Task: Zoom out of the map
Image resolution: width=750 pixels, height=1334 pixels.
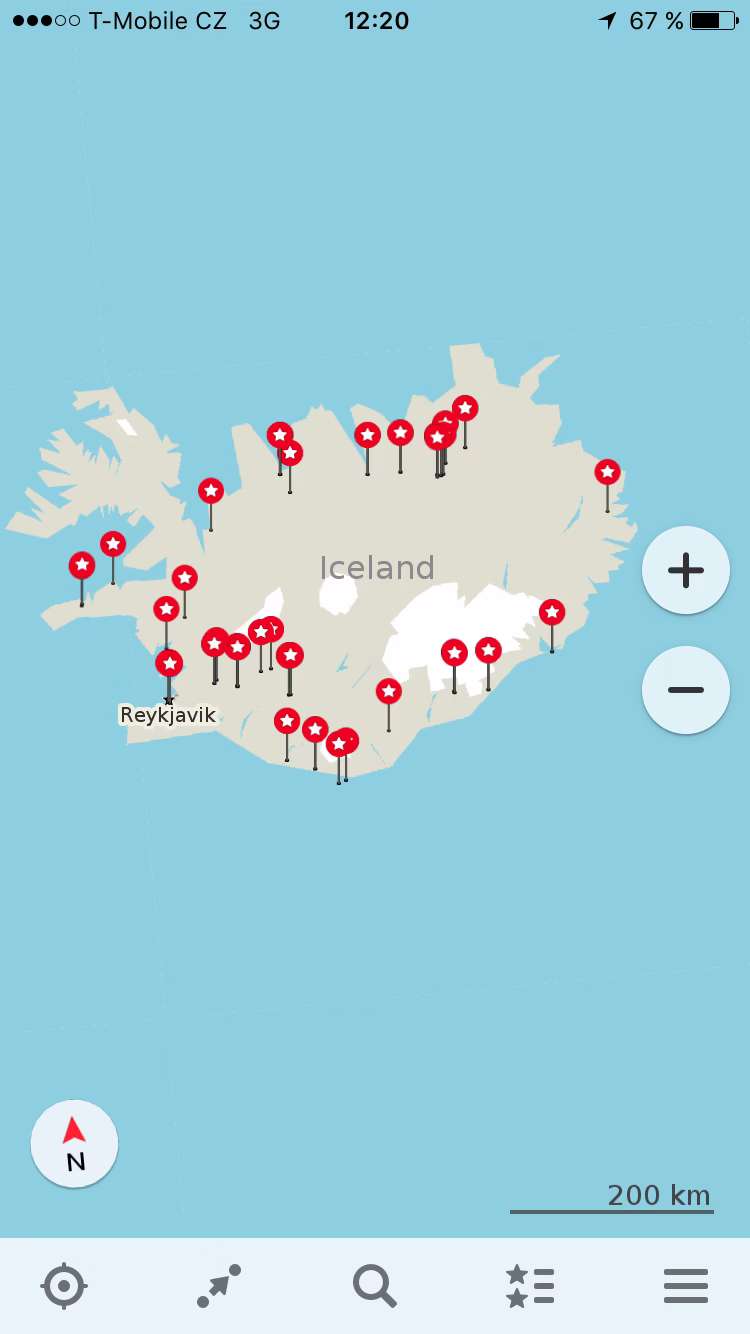Action: tap(686, 690)
